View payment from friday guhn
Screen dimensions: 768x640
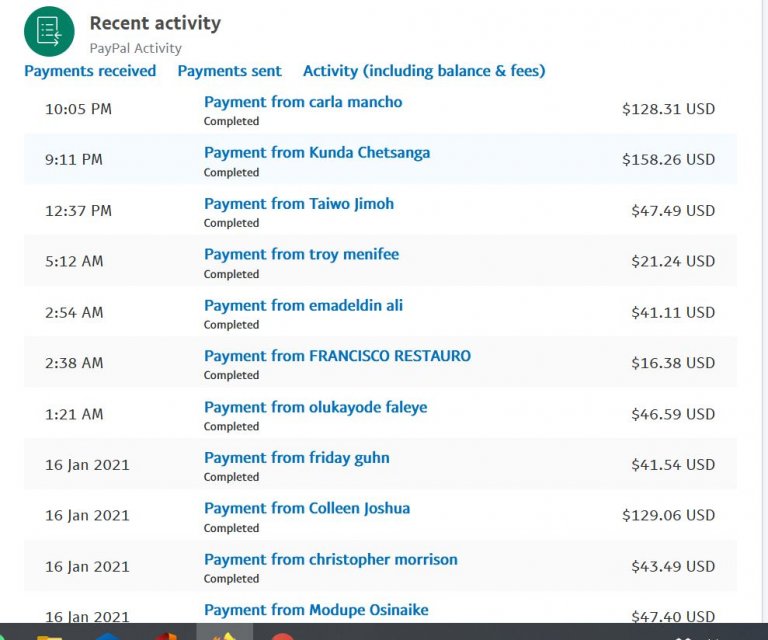click(x=297, y=458)
